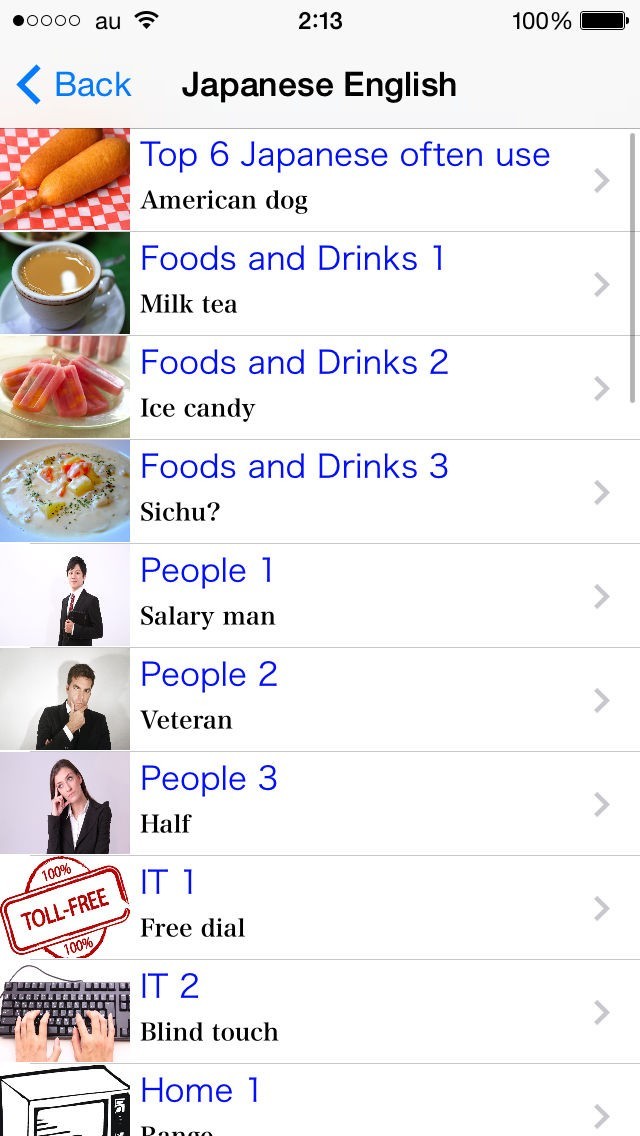Open Top 6 Japanese often use

(320, 180)
